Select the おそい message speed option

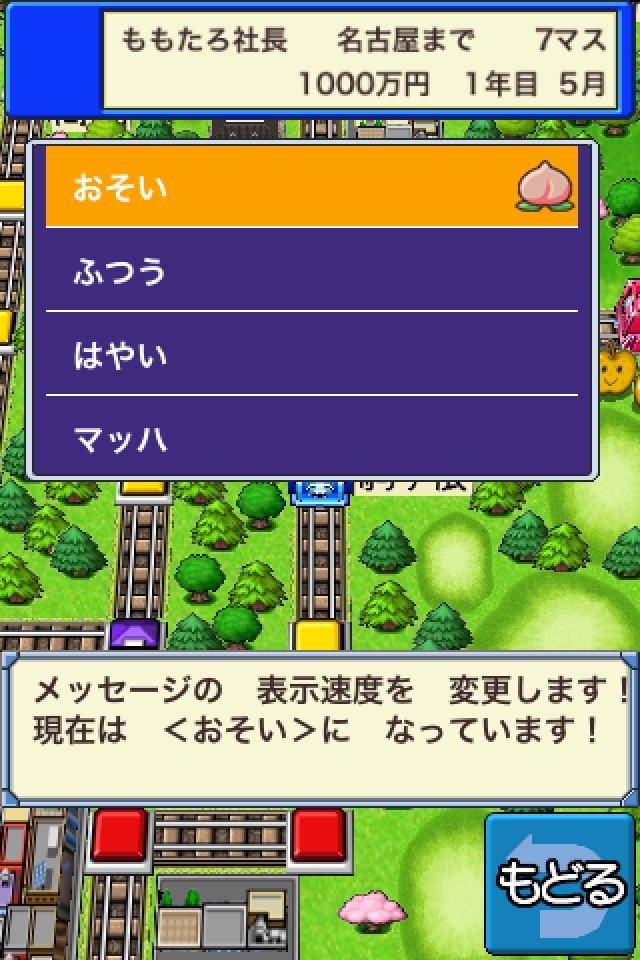[x=312, y=187]
